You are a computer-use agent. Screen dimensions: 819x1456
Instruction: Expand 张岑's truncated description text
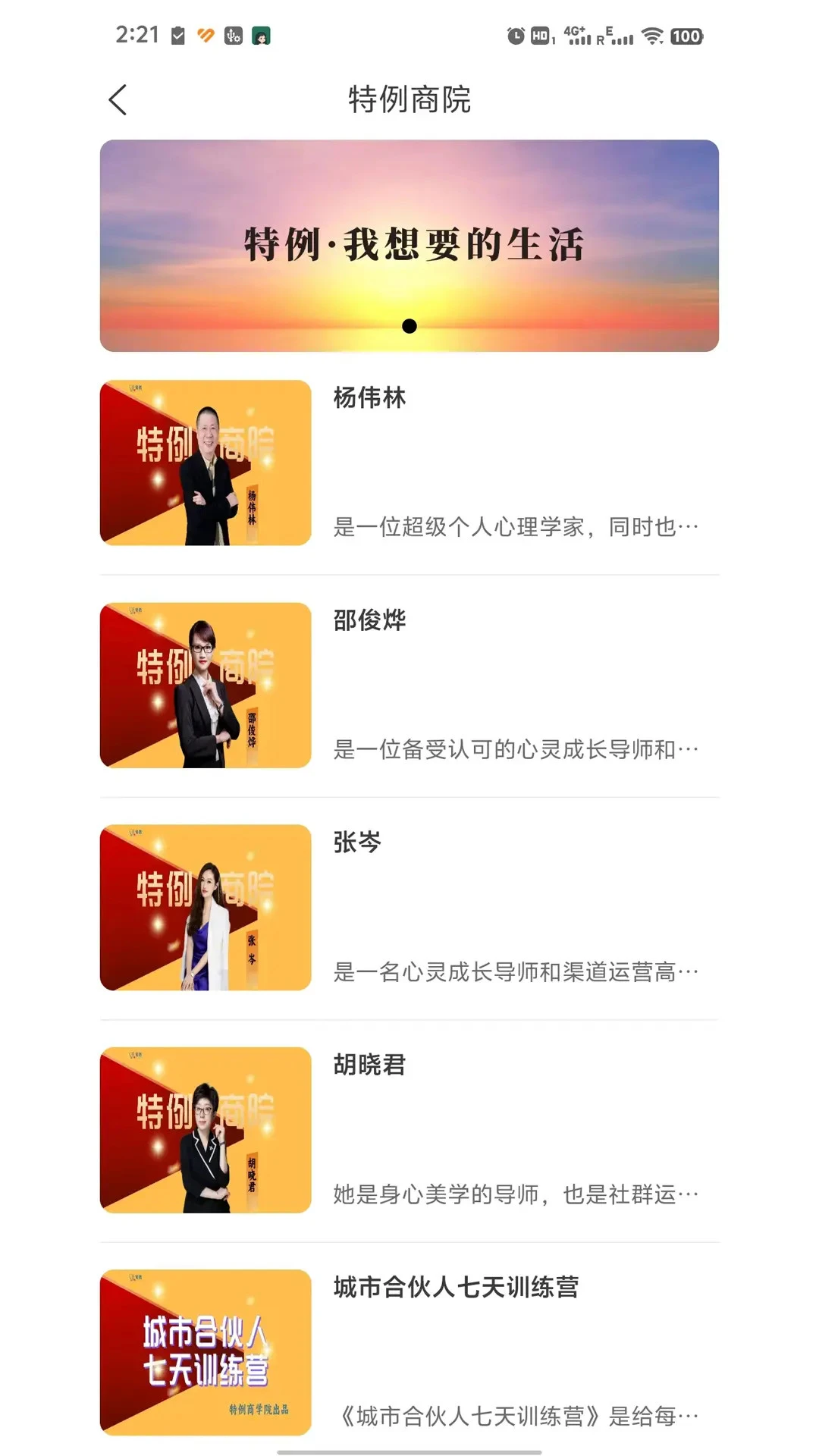[x=516, y=968]
